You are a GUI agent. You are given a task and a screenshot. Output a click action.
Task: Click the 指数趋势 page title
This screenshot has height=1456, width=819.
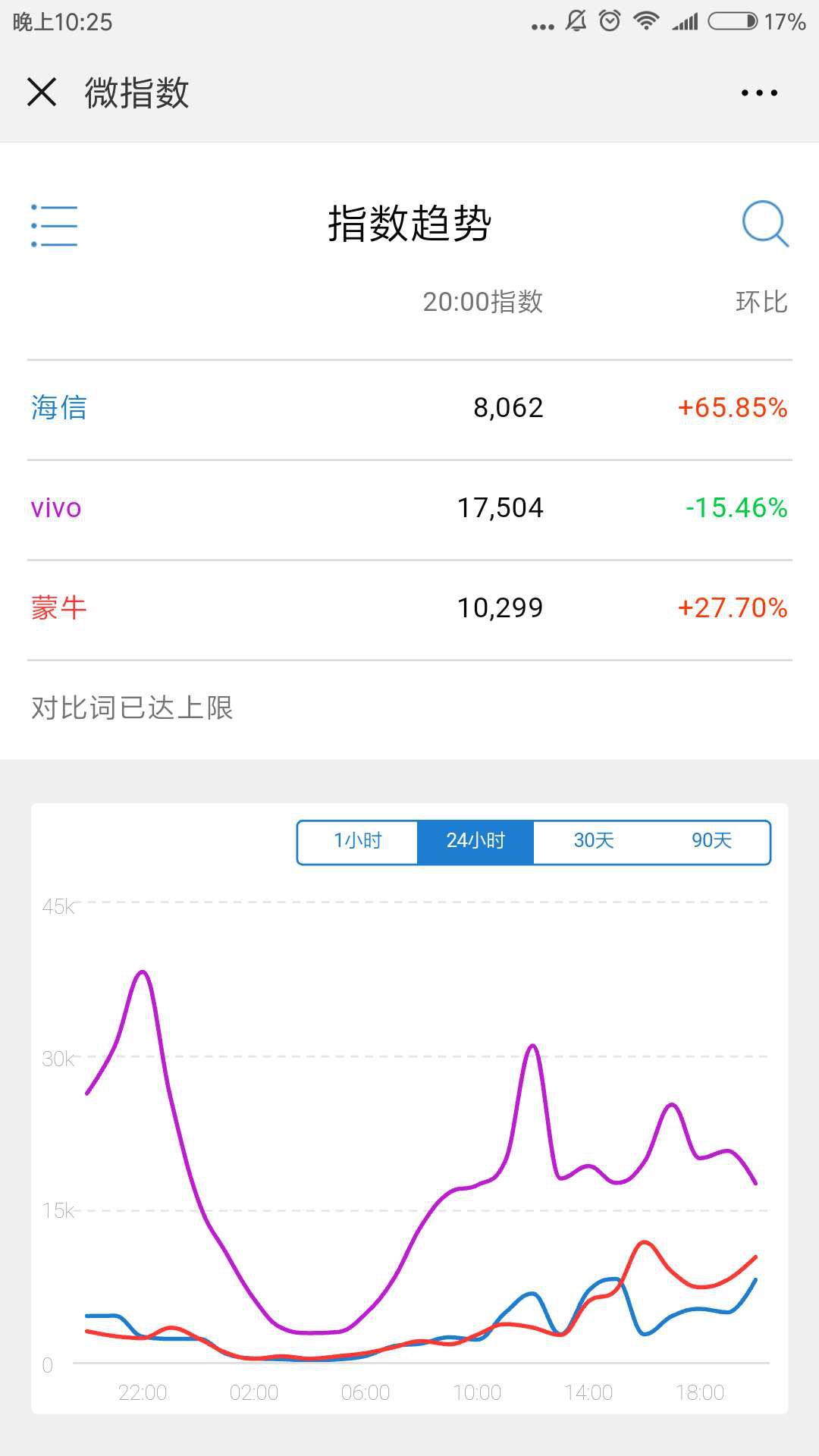pyautogui.click(x=409, y=222)
